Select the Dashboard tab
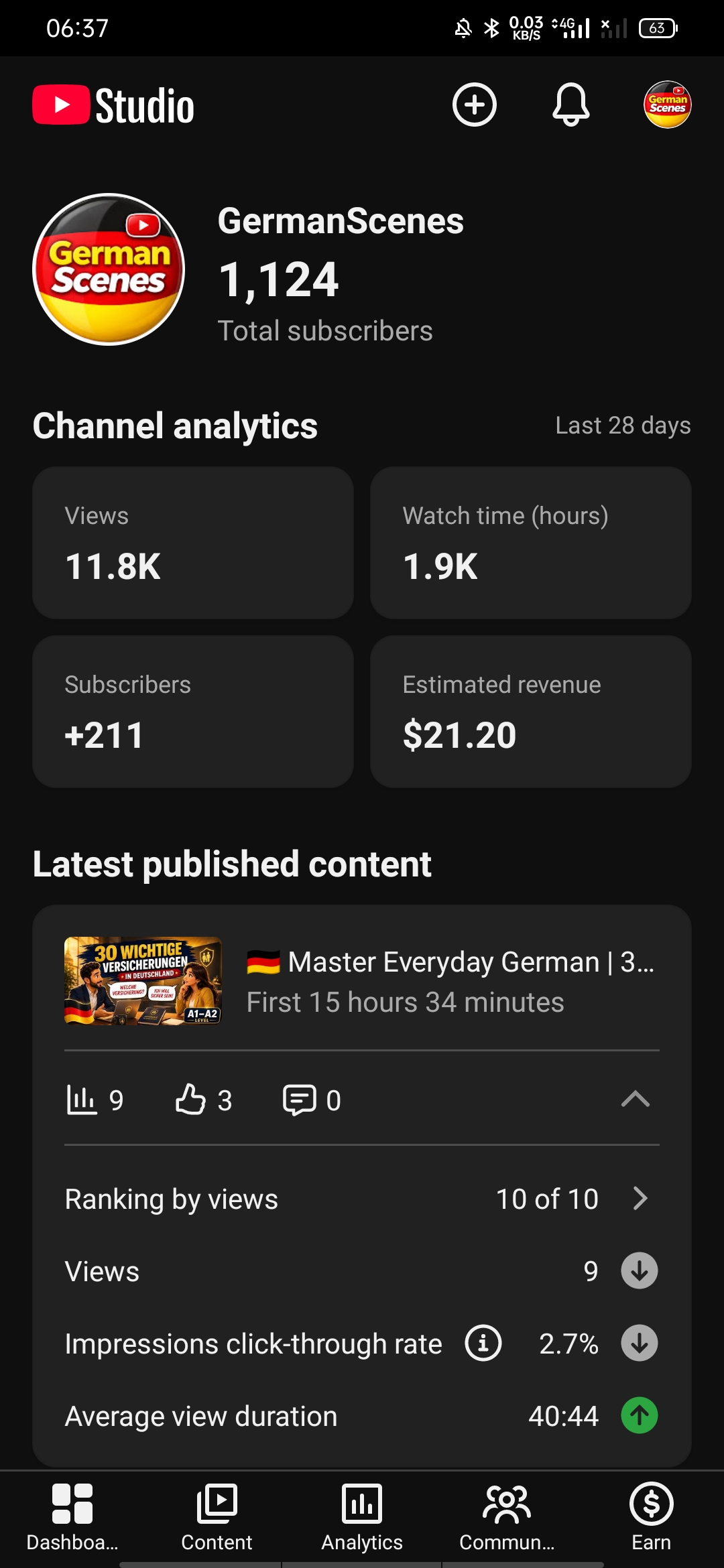724x1568 pixels. [x=72, y=1517]
